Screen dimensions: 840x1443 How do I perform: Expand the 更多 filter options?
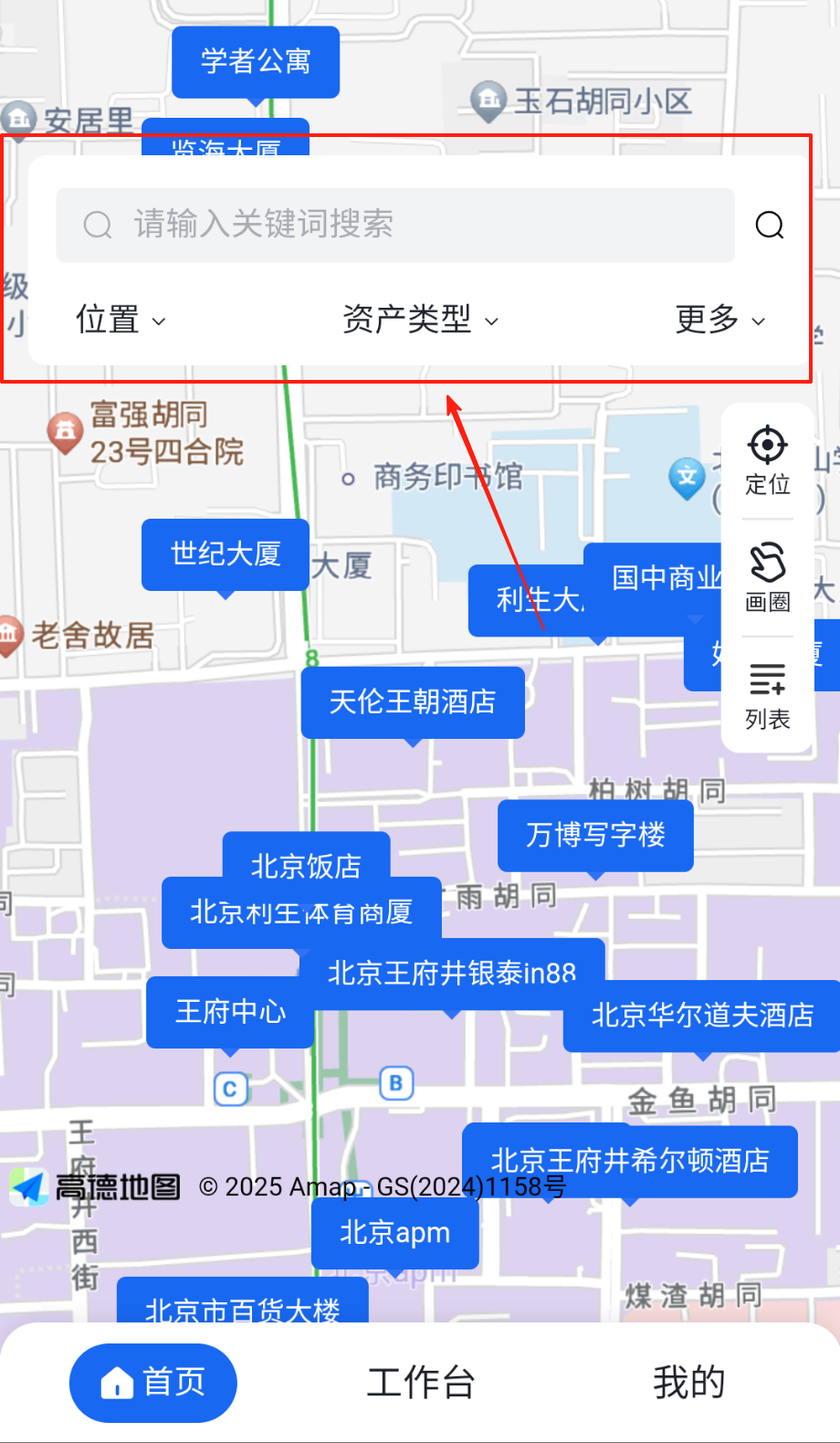coord(719,320)
